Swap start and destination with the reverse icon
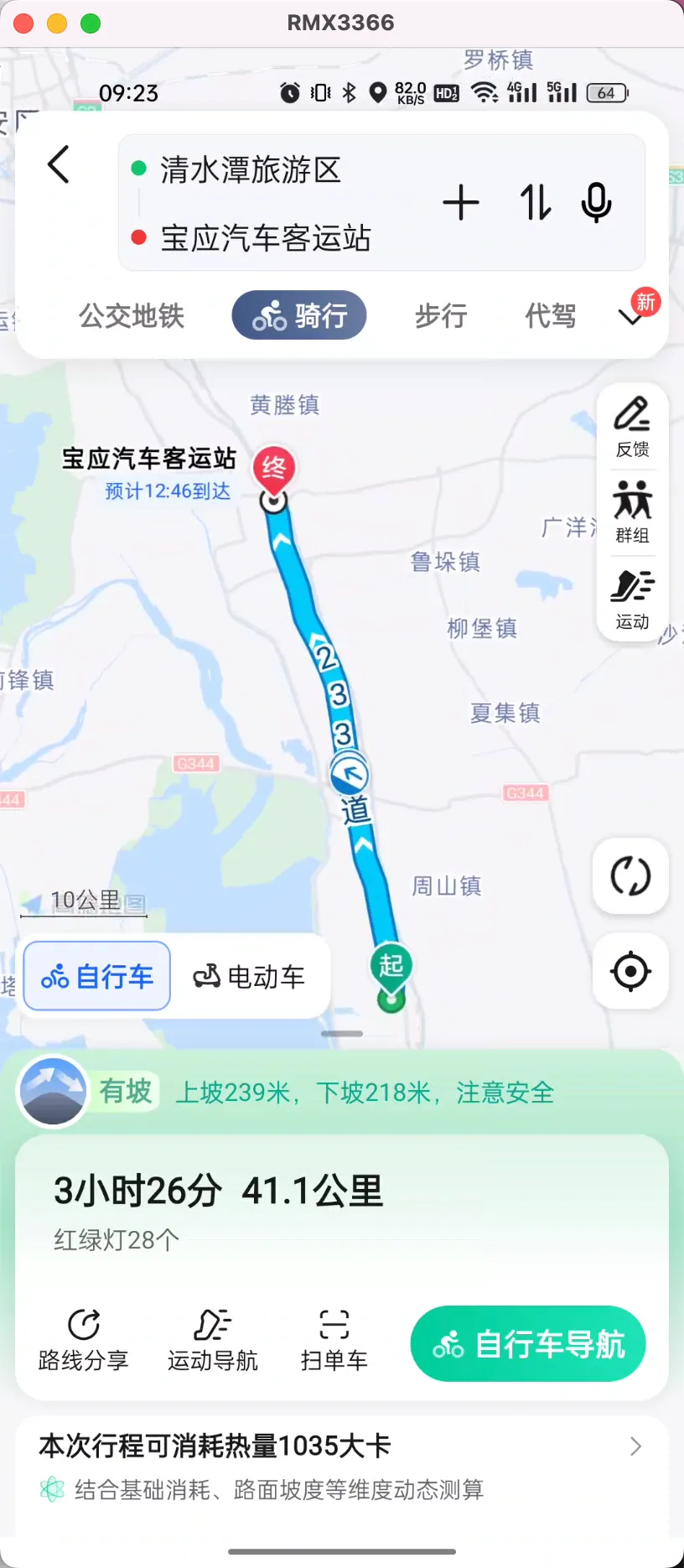Viewport: 684px width, 1568px height. click(x=535, y=202)
